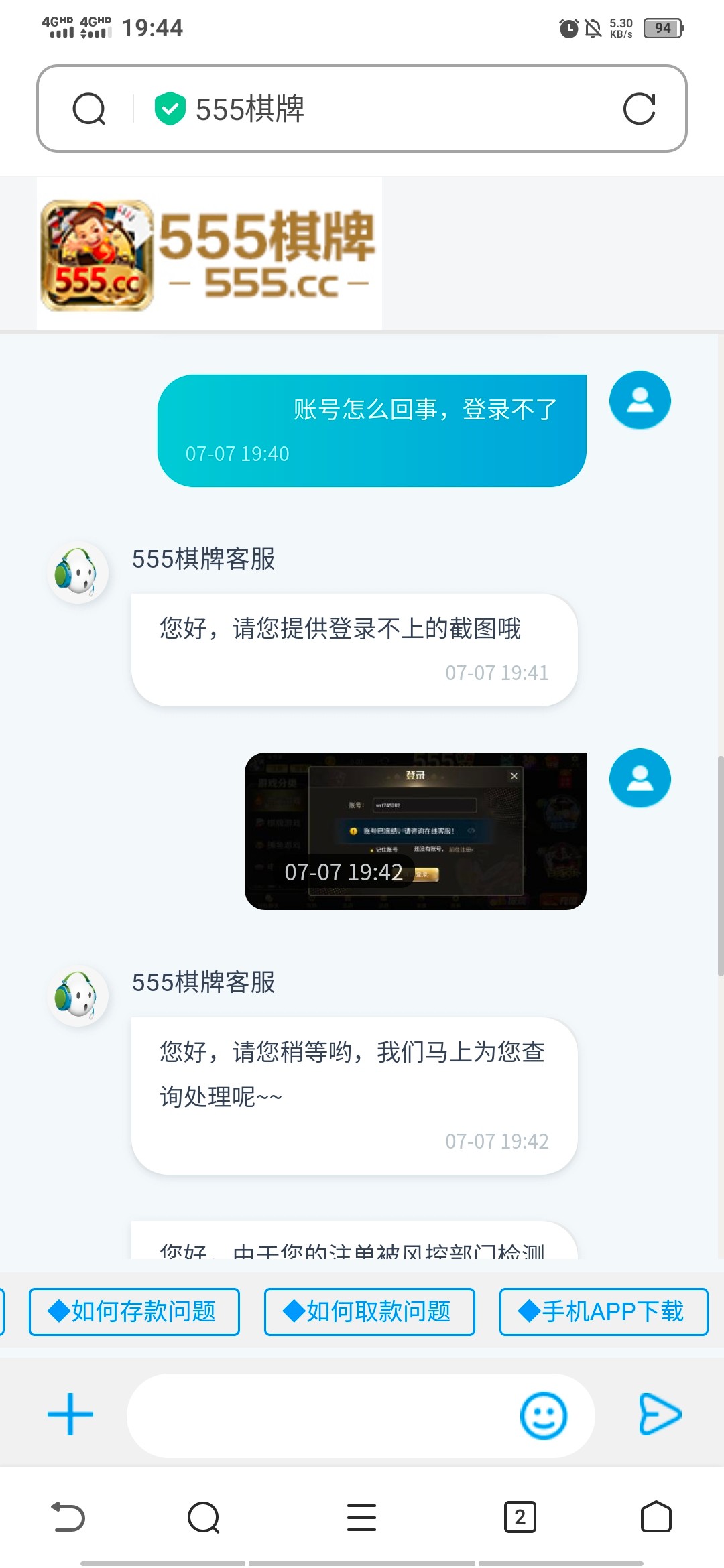Open the emoji picker
The width and height of the screenshot is (724, 1568).
pyautogui.click(x=544, y=1415)
